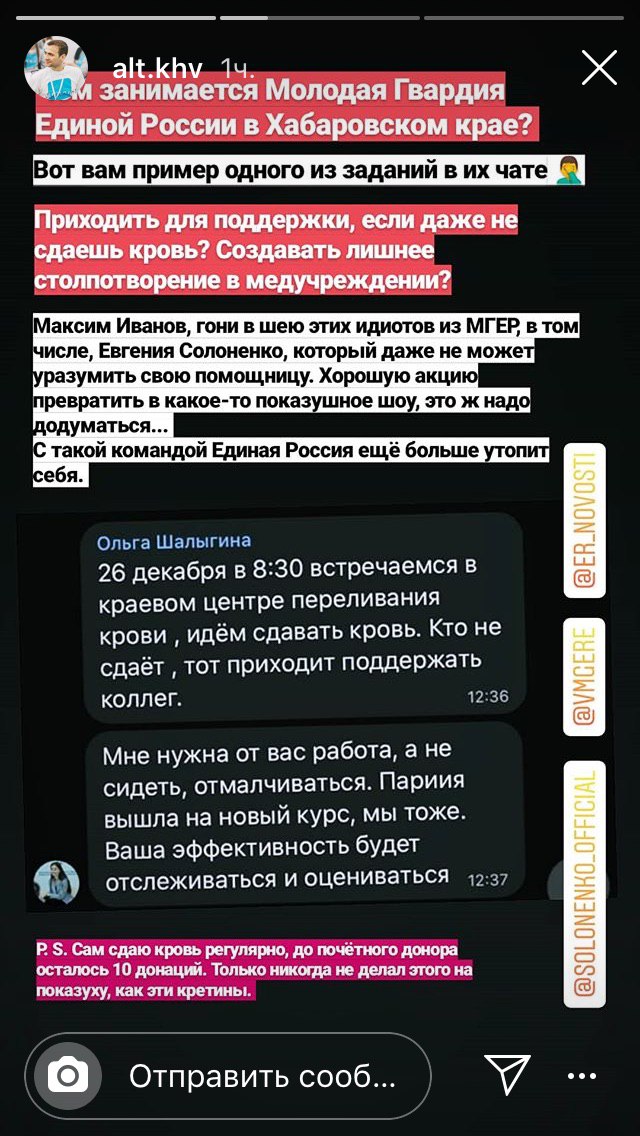Screen dimensions: 640x1136
Task: Share this story via paper plane
Action: [x=507, y=1075]
